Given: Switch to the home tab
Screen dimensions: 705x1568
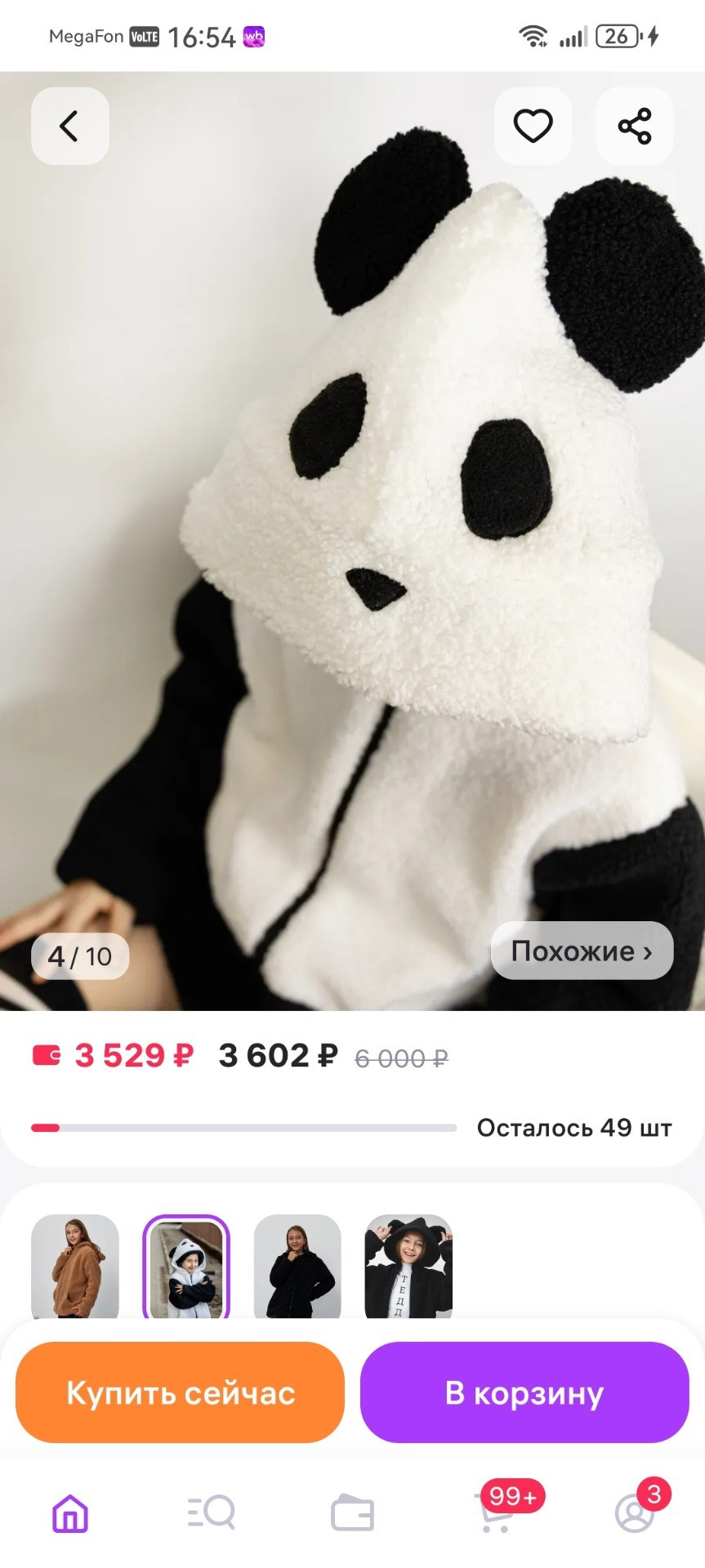Looking at the screenshot, I should 70,1513.
